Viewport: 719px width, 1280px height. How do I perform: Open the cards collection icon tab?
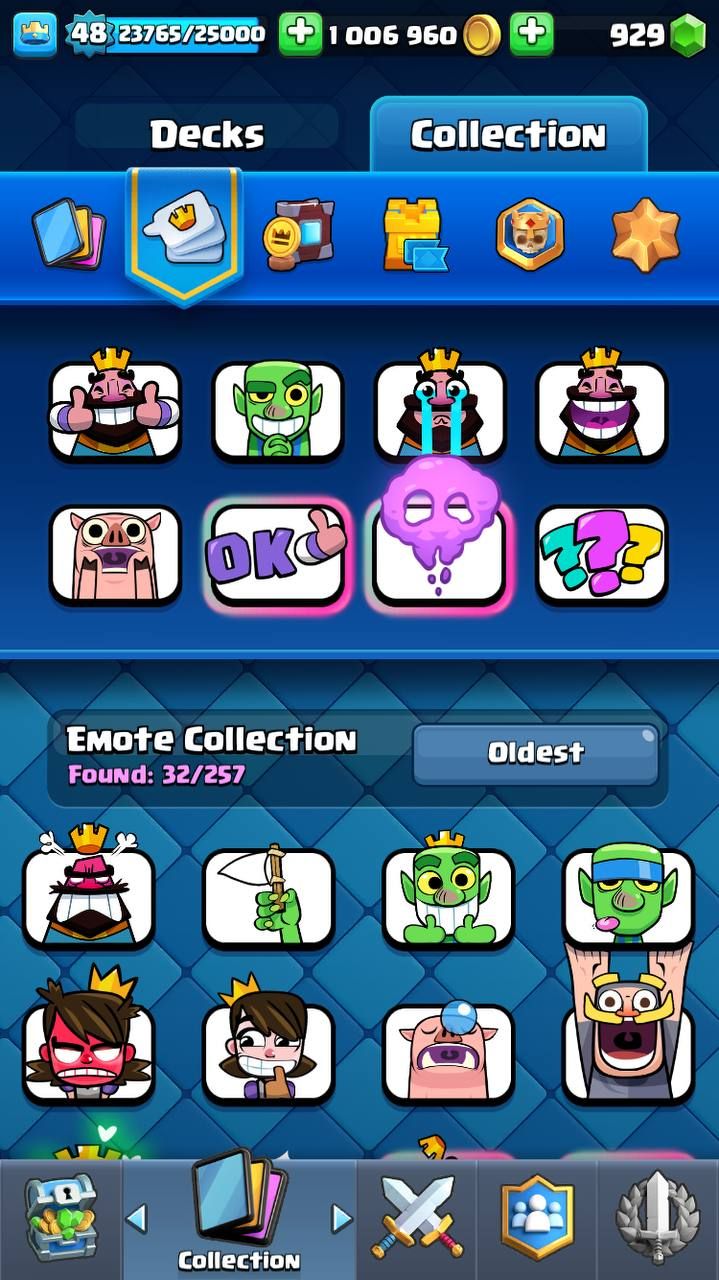coord(65,235)
